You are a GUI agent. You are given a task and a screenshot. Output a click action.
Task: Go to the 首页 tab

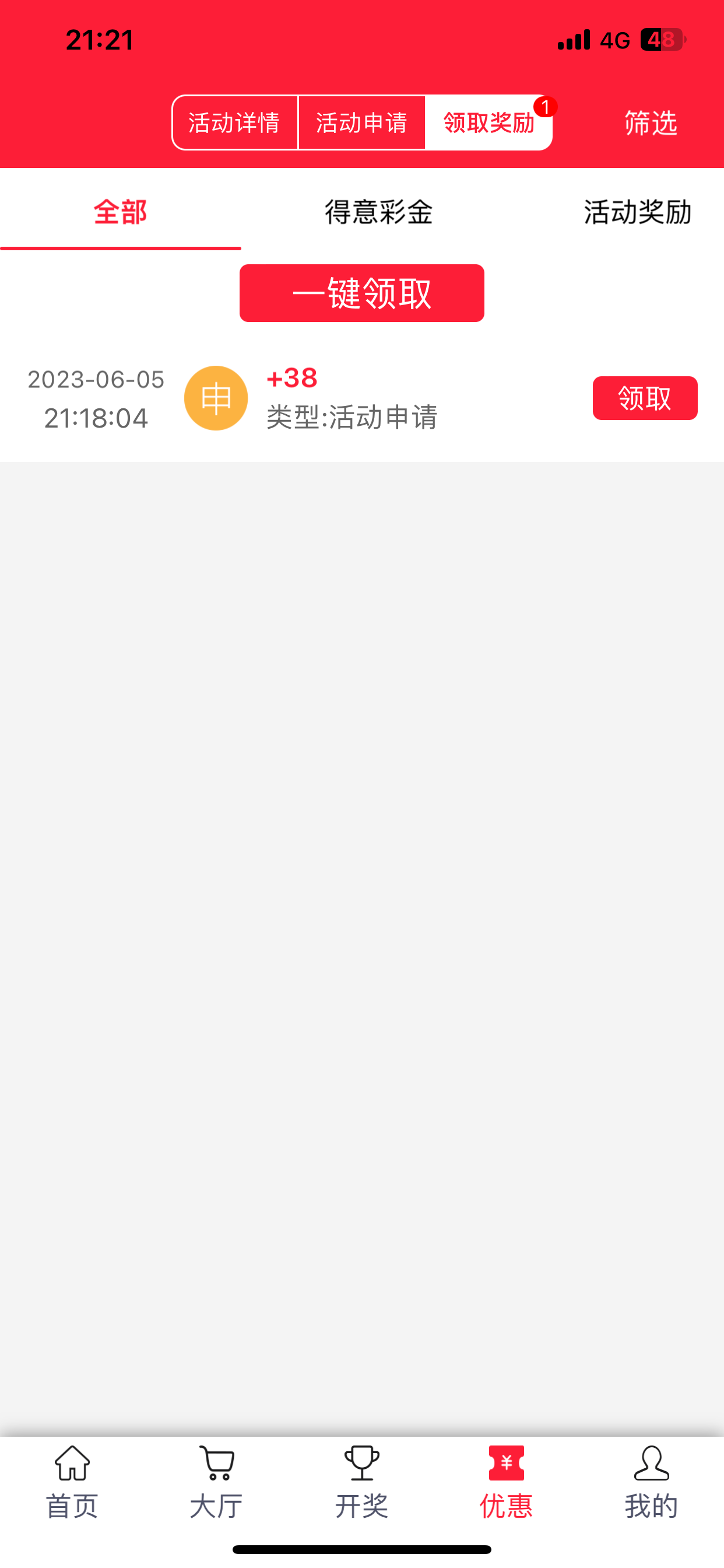72,1483
